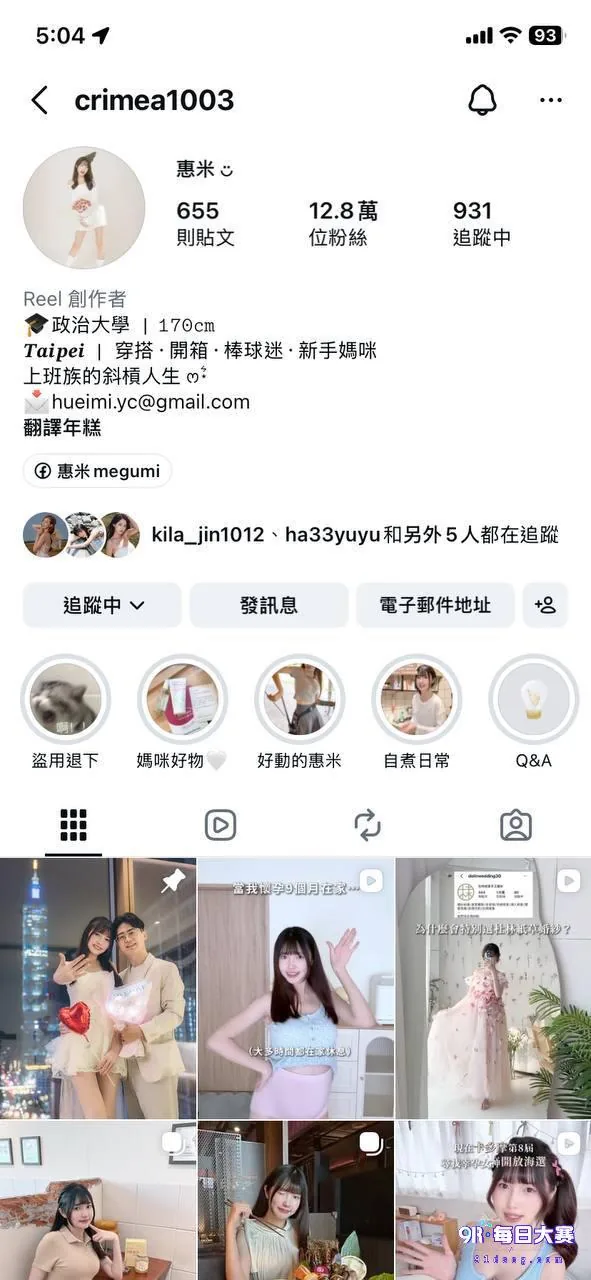Switch to the tagged photos tab
591x1280 pixels.
pos(516,825)
